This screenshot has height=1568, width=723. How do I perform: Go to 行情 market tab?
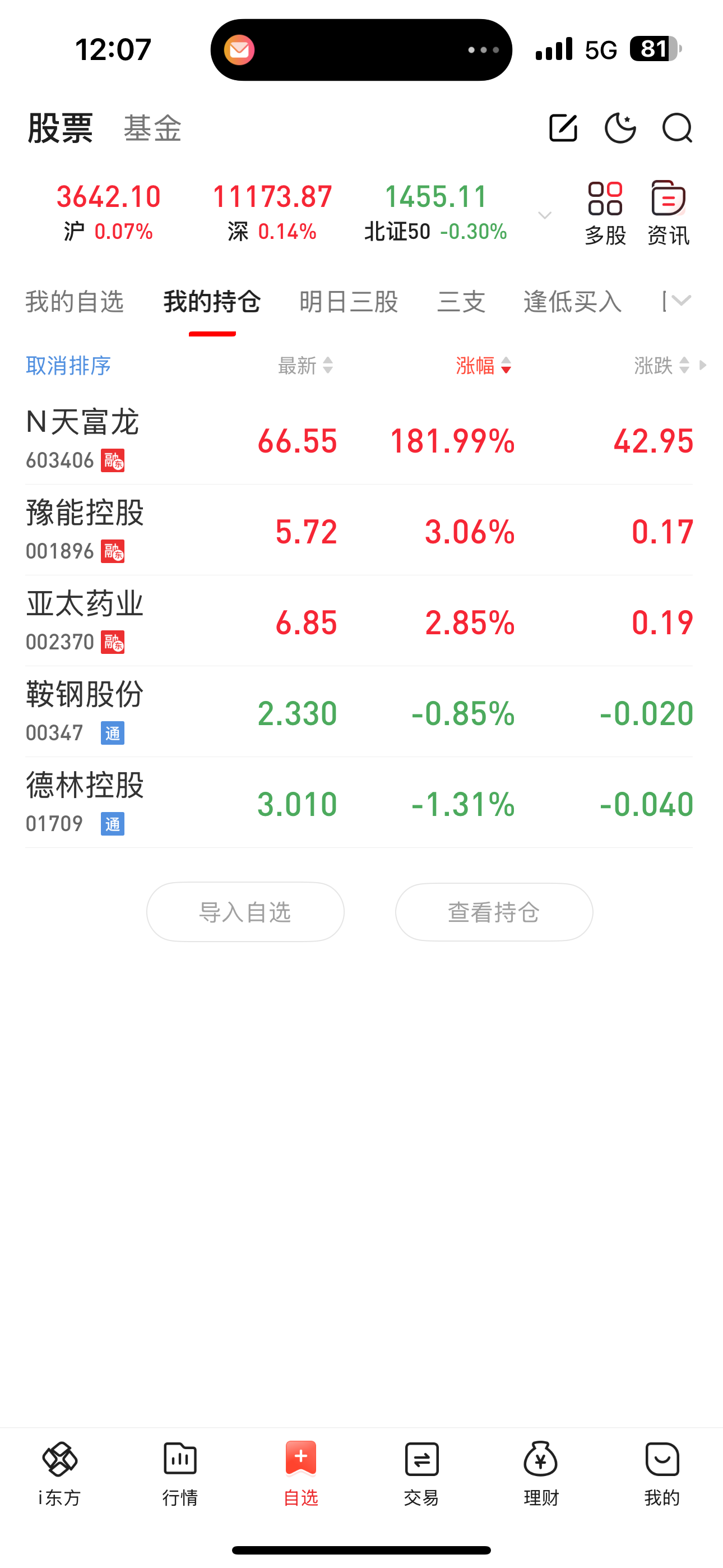pyautogui.click(x=180, y=1473)
